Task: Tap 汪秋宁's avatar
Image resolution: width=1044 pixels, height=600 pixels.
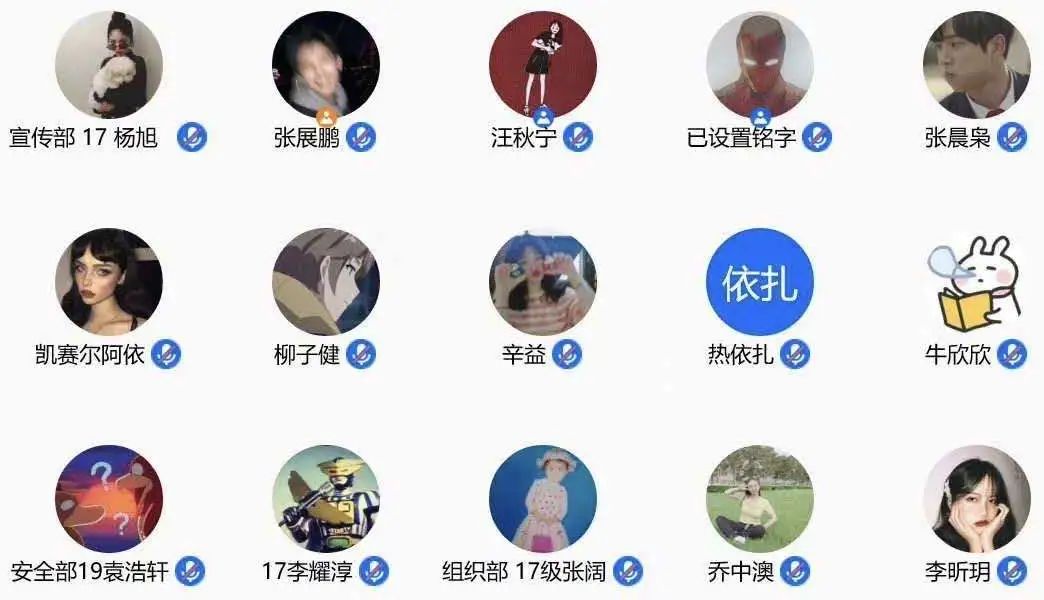Action: coord(542,65)
